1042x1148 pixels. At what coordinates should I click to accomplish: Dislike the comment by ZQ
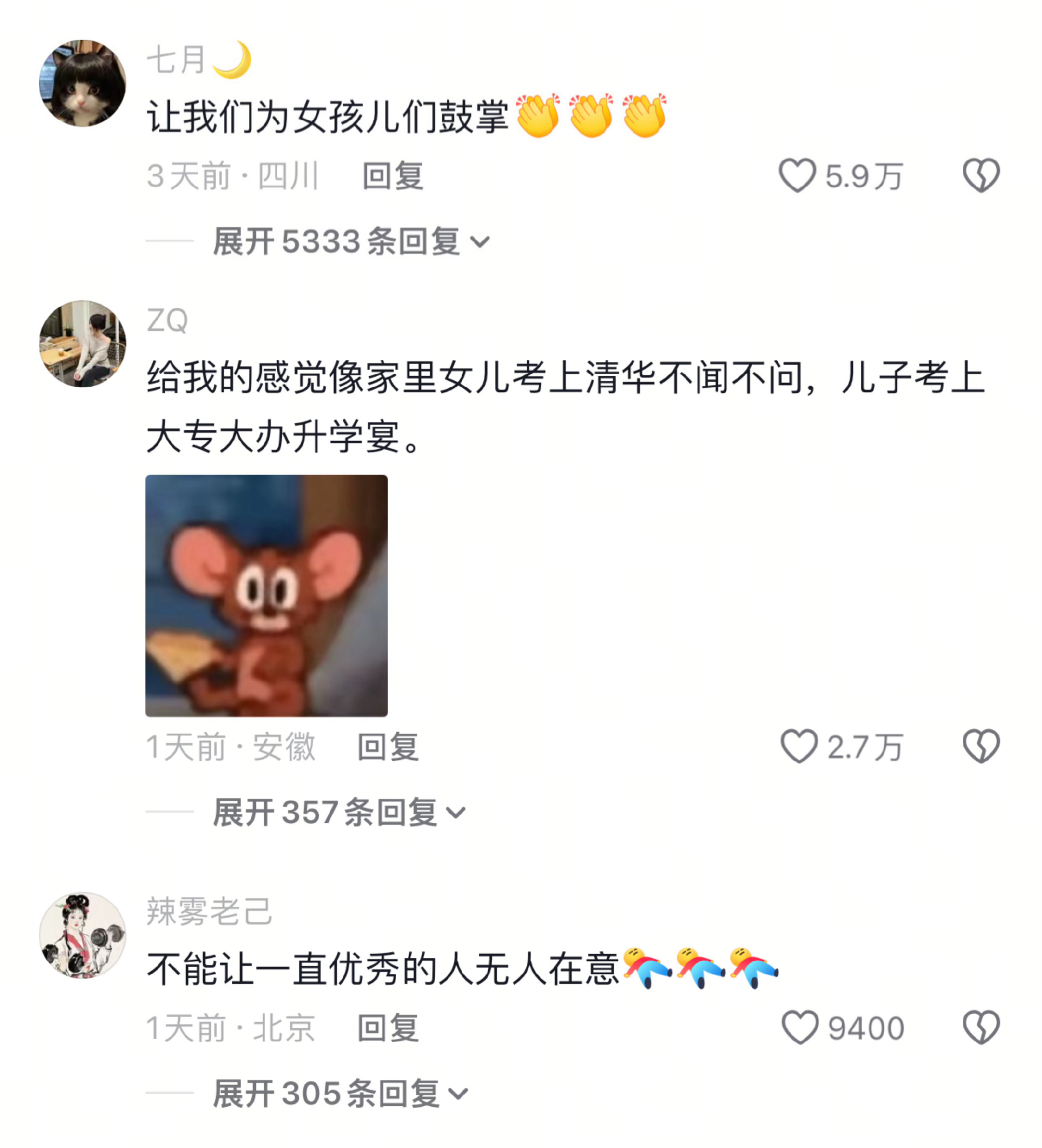(981, 747)
